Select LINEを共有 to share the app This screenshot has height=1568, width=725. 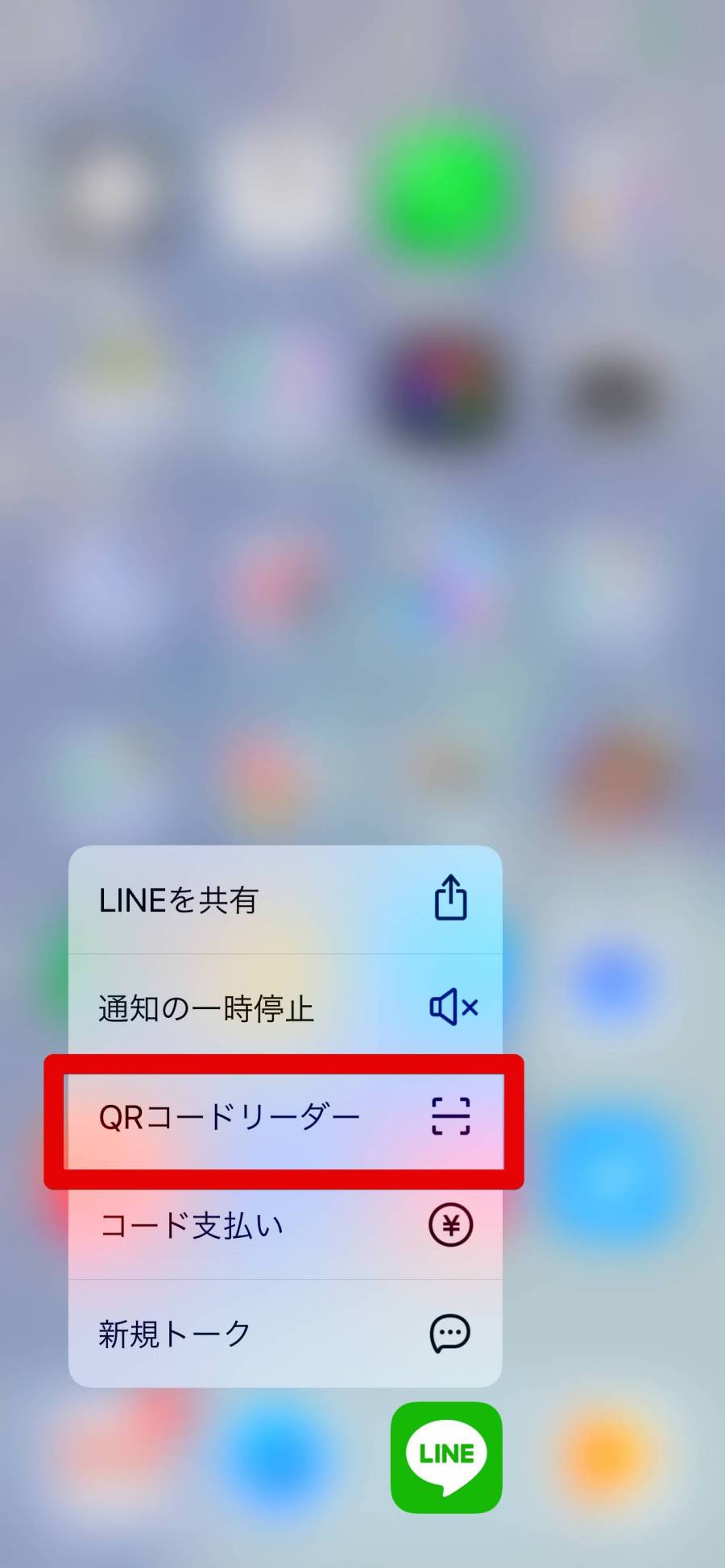(284, 900)
